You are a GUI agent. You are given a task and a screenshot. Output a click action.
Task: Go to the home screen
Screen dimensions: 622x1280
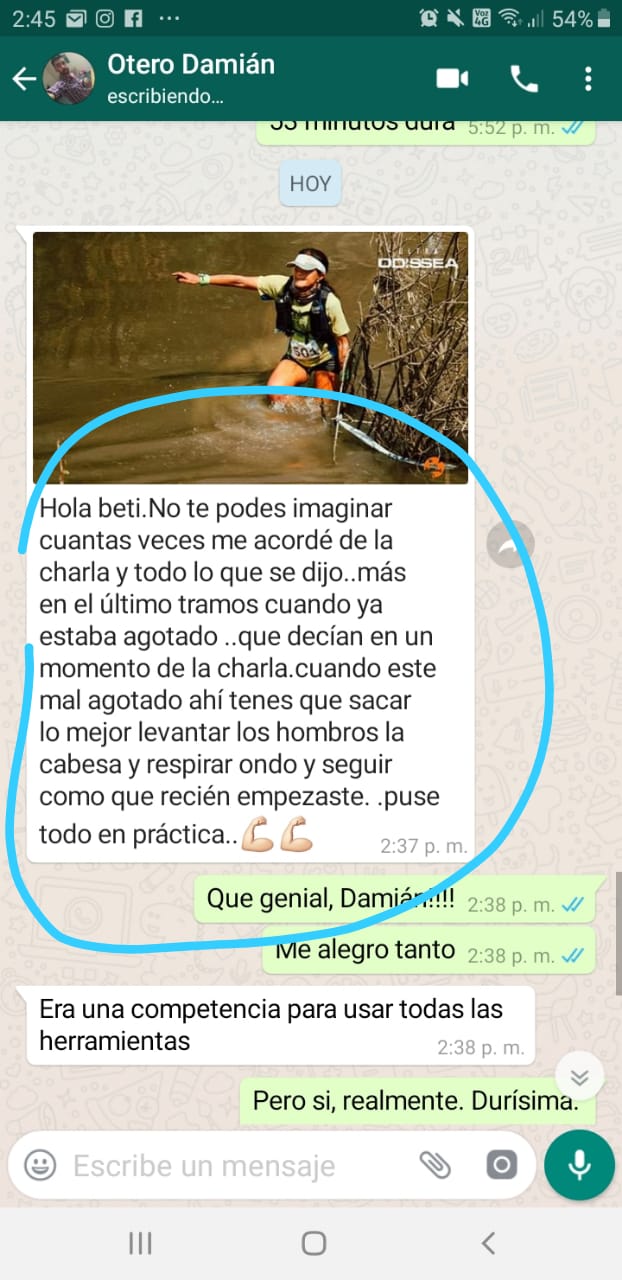[313, 1243]
